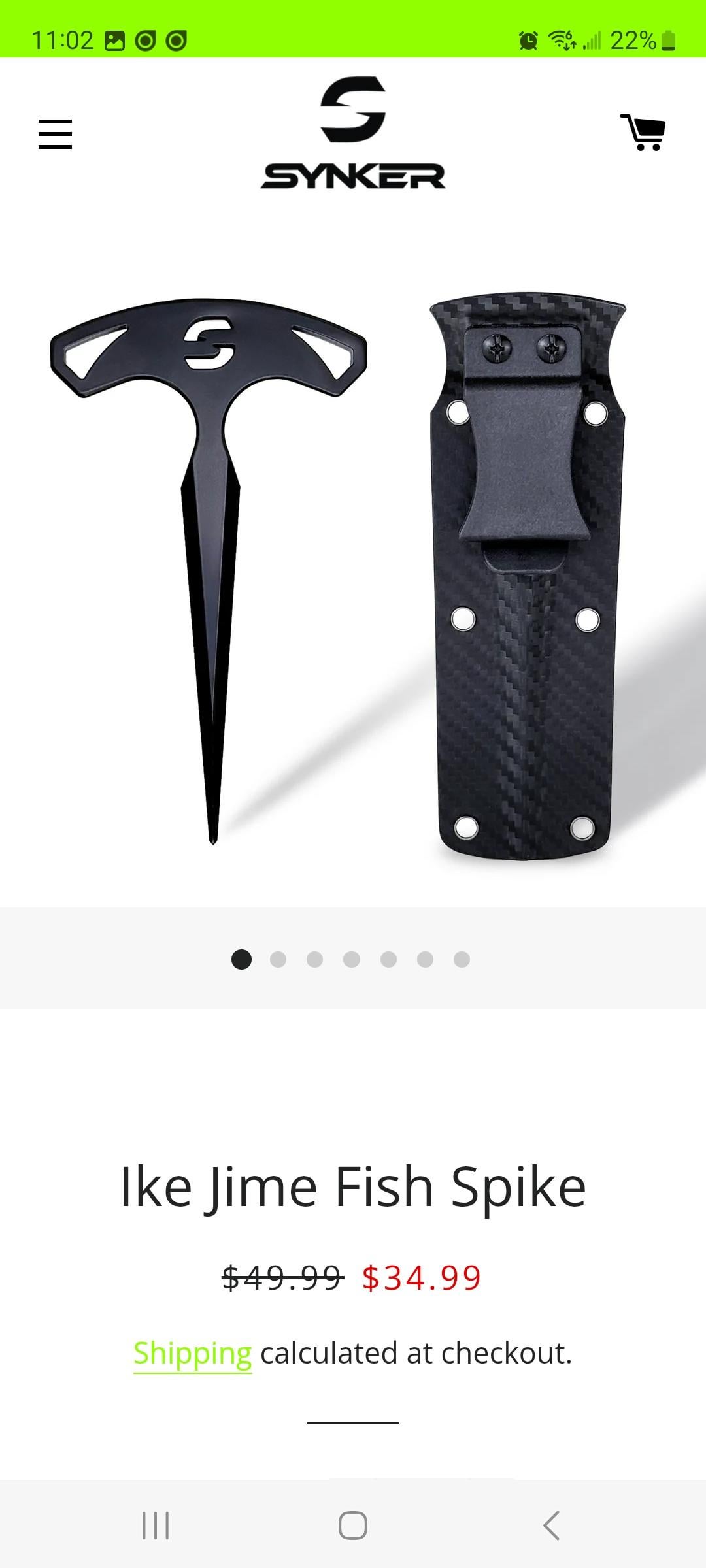Open the shopping cart
Screen dimensions: 706x1568
[643, 133]
